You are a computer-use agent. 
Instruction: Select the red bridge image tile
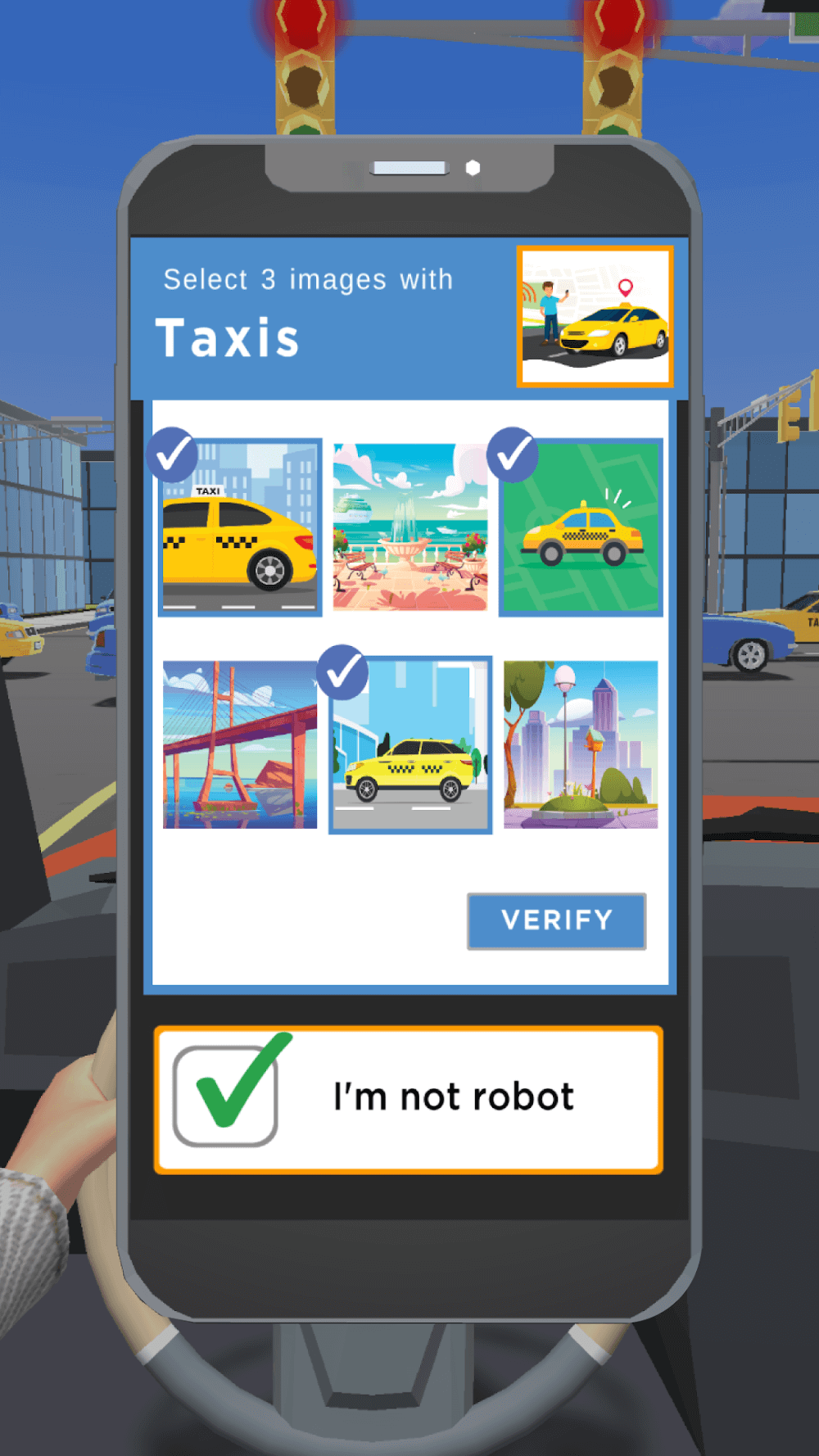(x=240, y=745)
